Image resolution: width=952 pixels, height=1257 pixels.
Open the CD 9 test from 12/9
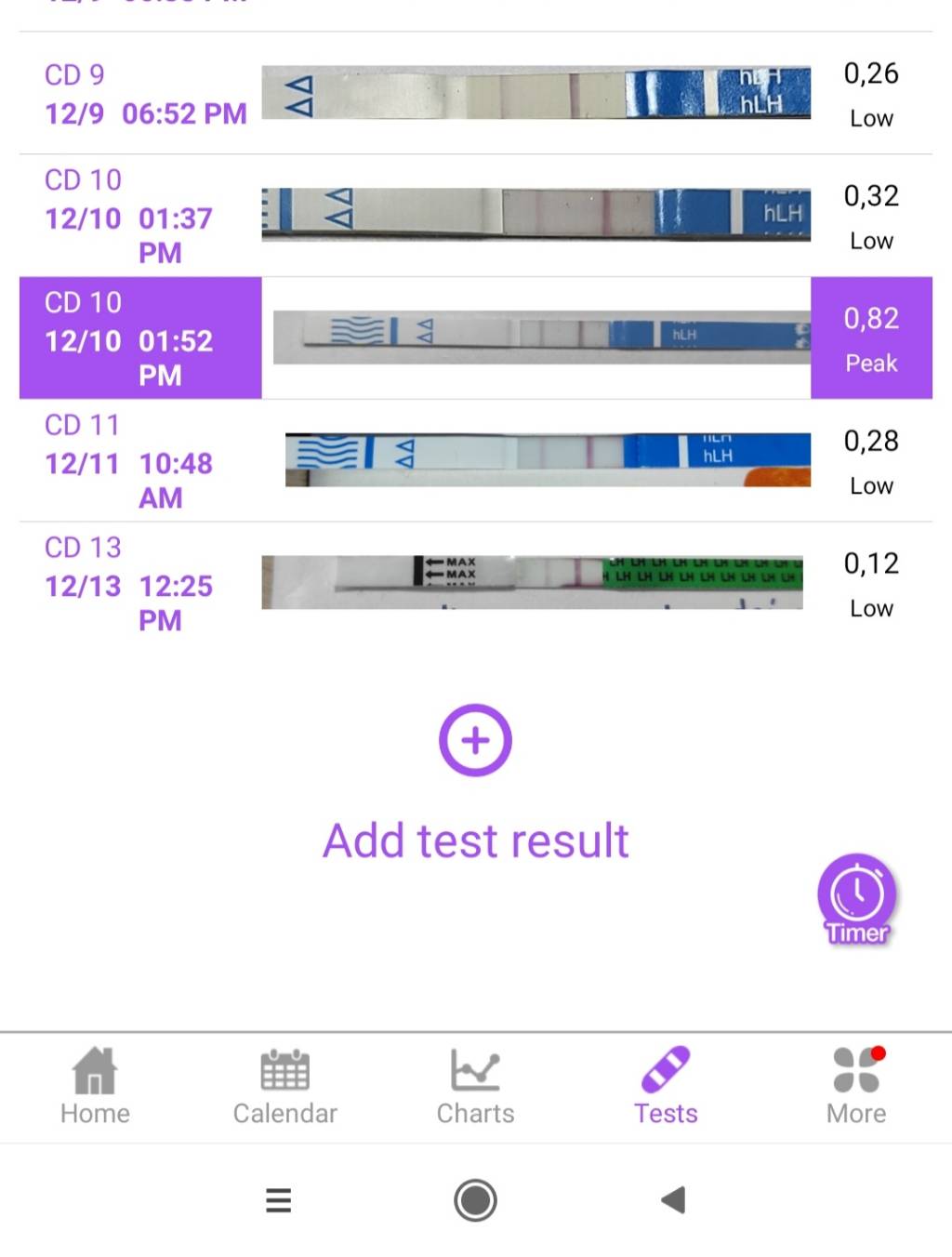475,94
